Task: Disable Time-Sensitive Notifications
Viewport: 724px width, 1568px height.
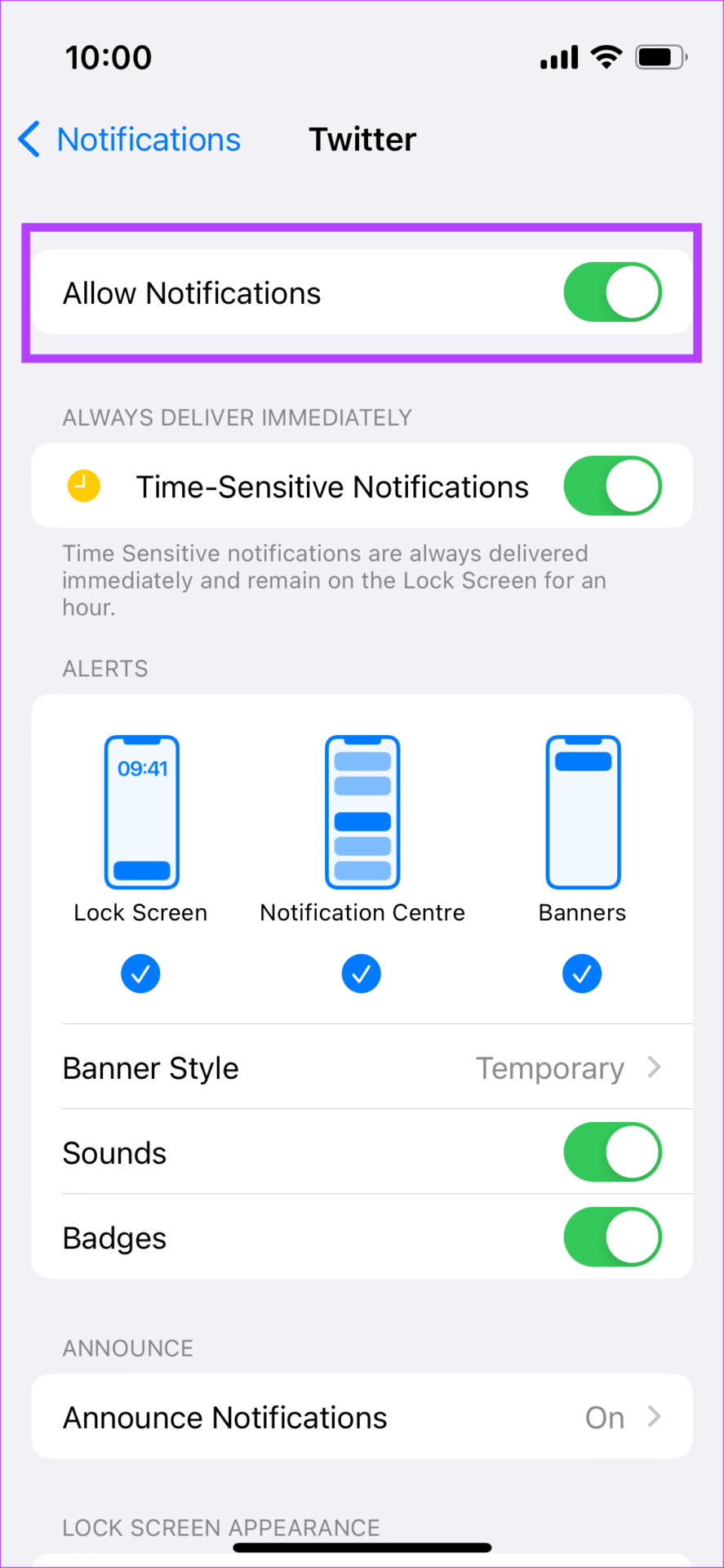Action: [612, 486]
